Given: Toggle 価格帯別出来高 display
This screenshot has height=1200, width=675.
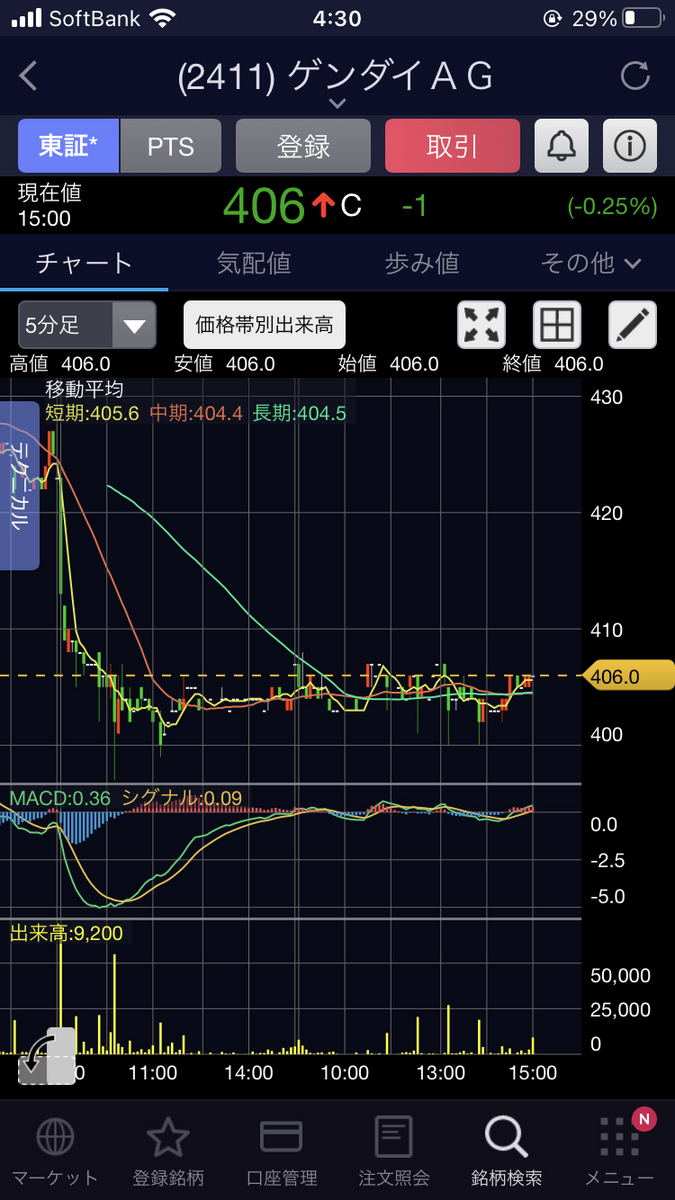Looking at the screenshot, I should coord(265,324).
